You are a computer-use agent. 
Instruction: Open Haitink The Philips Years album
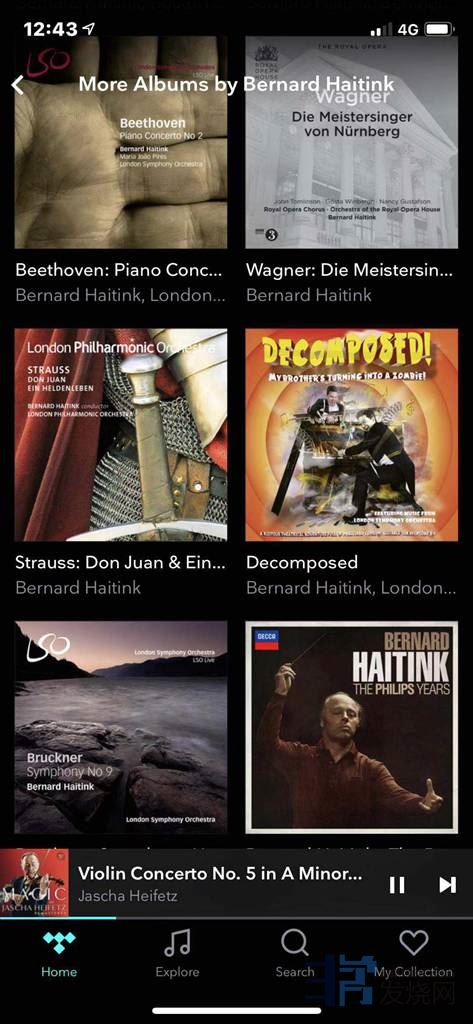point(351,728)
